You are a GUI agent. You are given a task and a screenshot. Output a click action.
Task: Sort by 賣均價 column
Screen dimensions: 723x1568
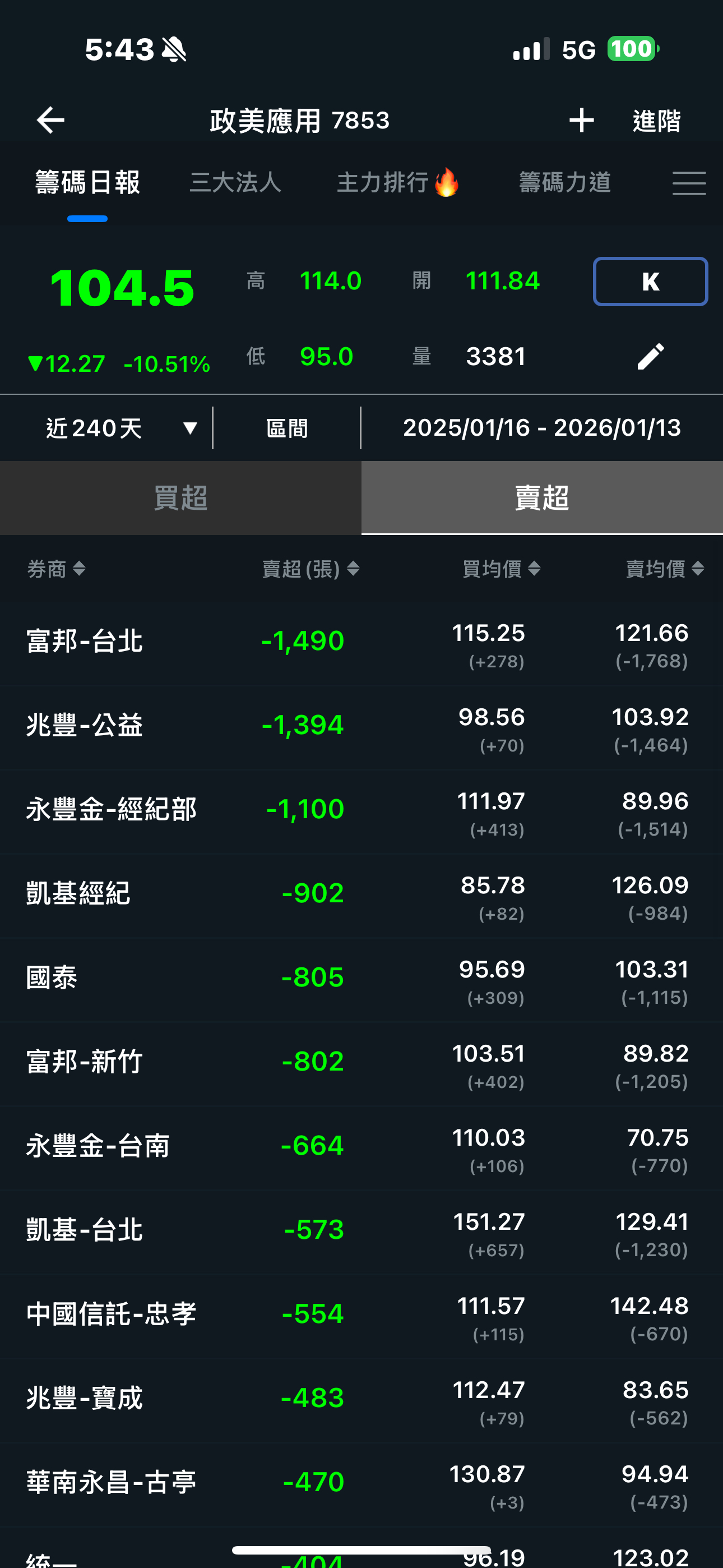pos(665,569)
